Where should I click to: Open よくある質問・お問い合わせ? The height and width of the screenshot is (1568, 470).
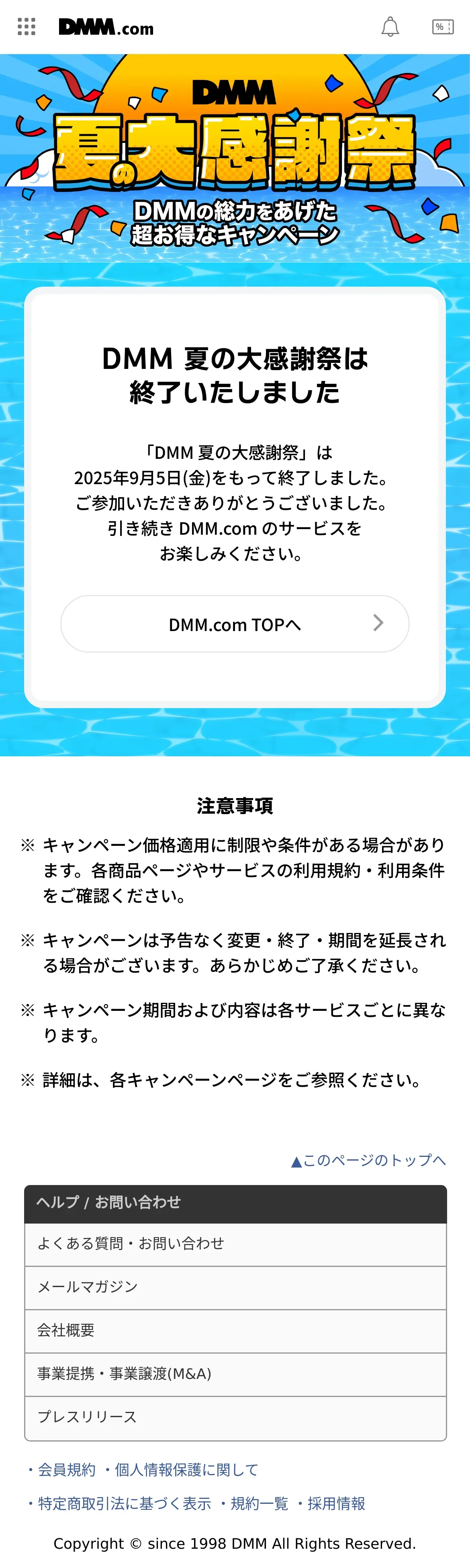click(235, 1244)
